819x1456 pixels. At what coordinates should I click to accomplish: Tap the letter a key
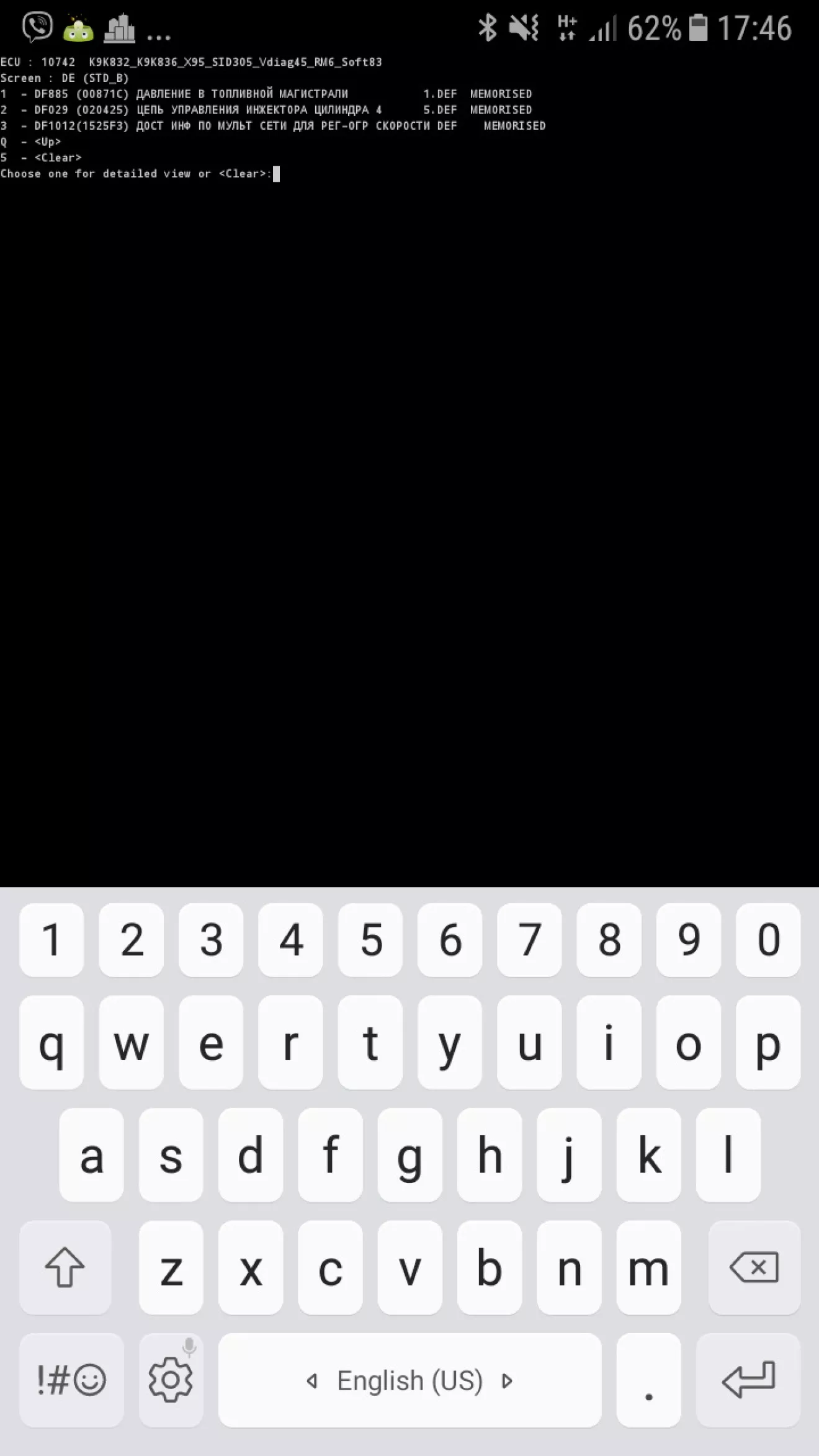coord(91,1155)
